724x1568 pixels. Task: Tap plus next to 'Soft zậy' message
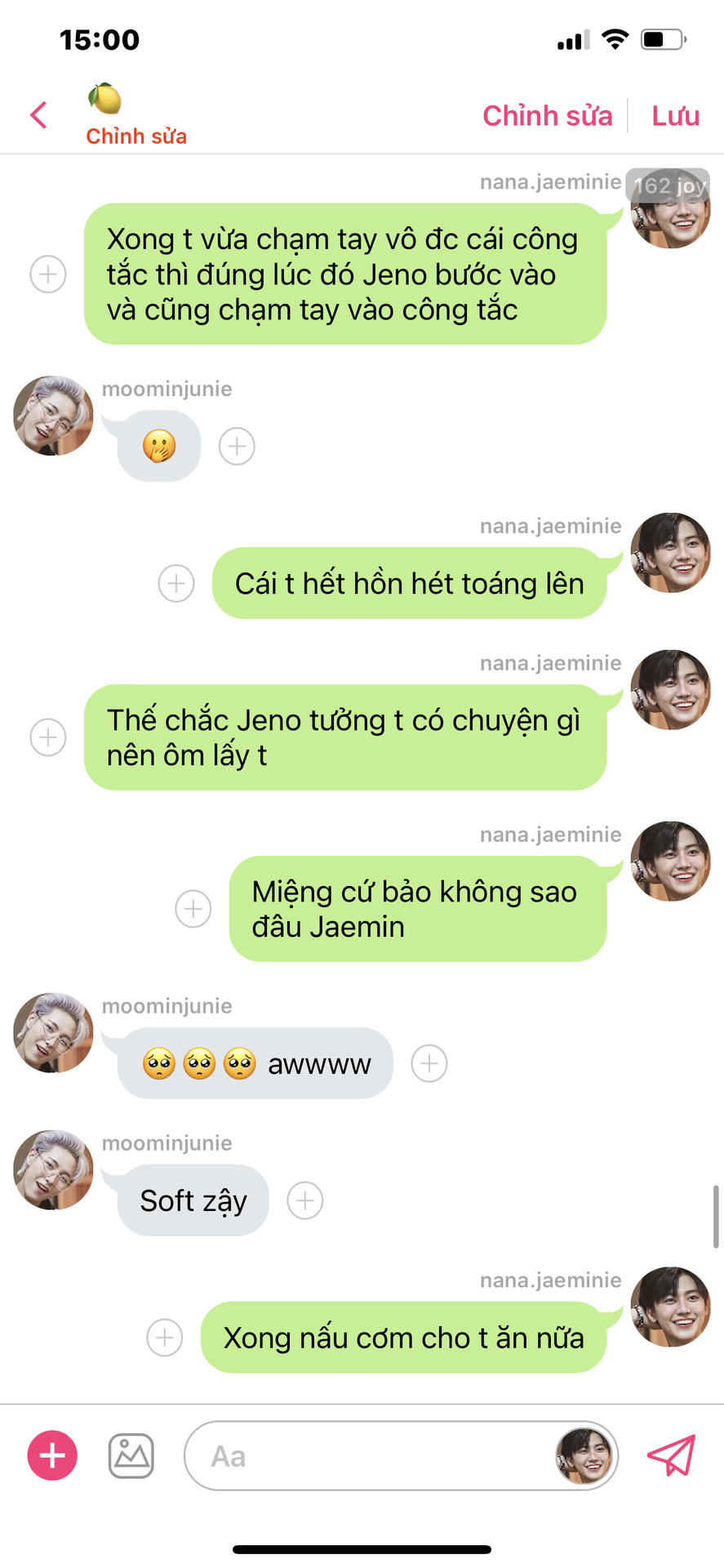(x=305, y=1200)
